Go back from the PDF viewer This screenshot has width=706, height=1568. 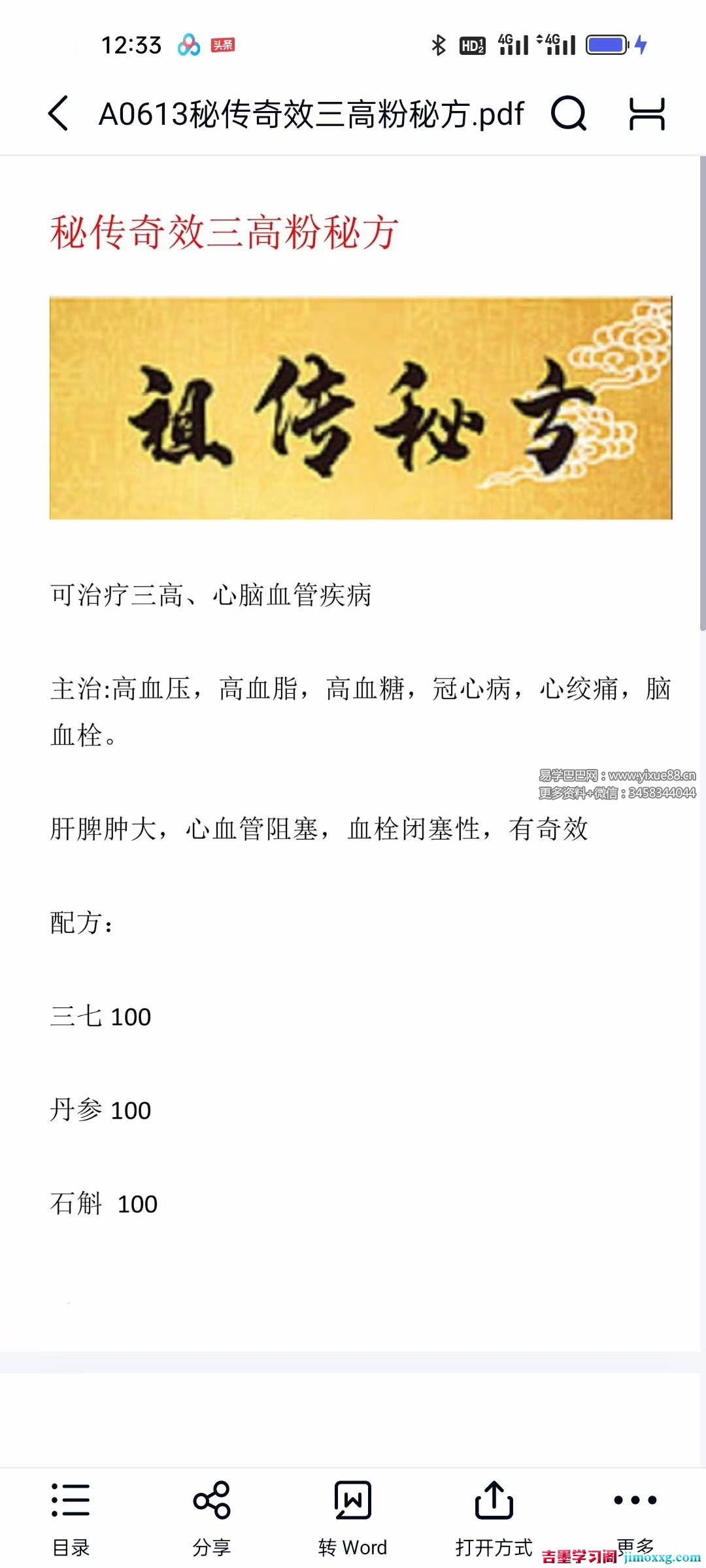pyautogui.click(x=58, y=114)
